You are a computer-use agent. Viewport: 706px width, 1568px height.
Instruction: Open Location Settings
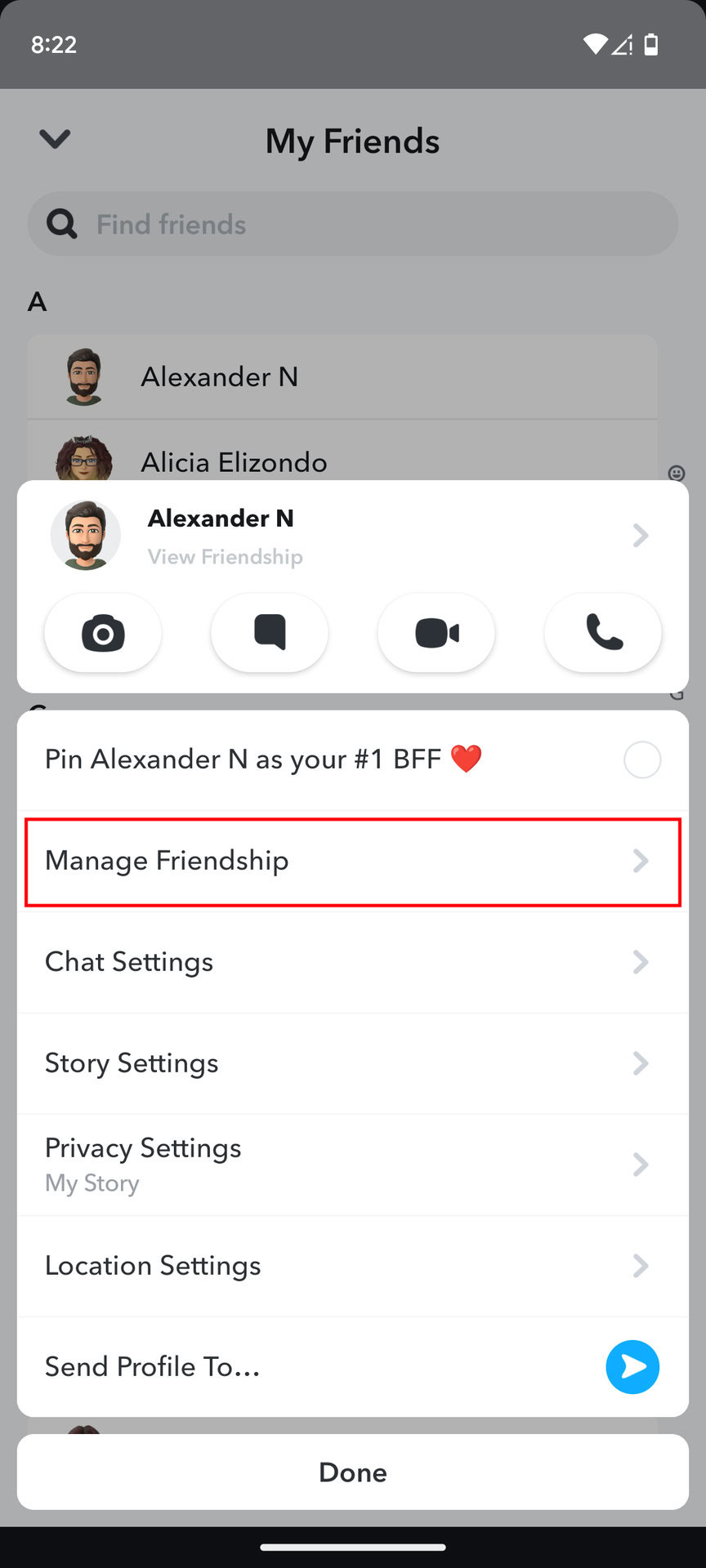353,1266
